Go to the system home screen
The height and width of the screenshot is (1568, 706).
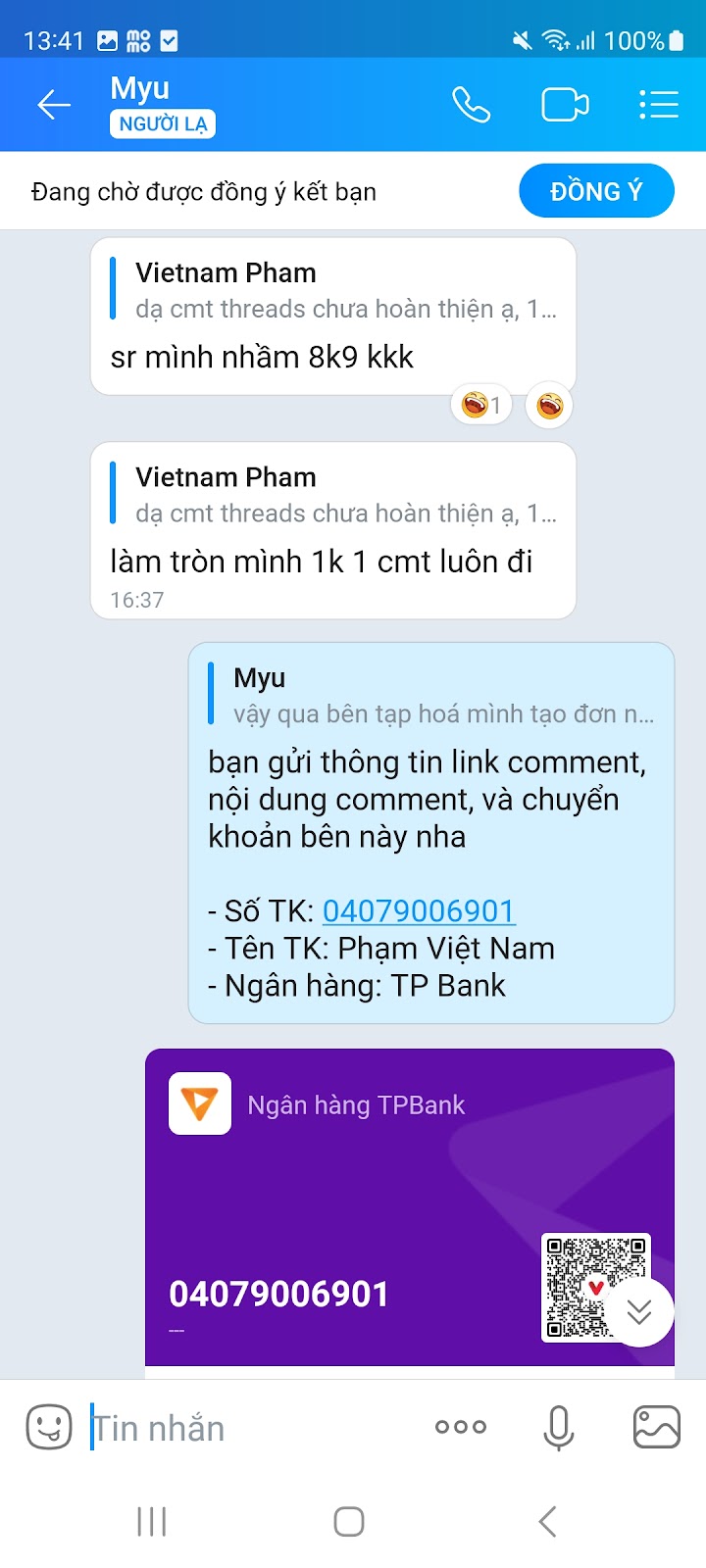349,1521
